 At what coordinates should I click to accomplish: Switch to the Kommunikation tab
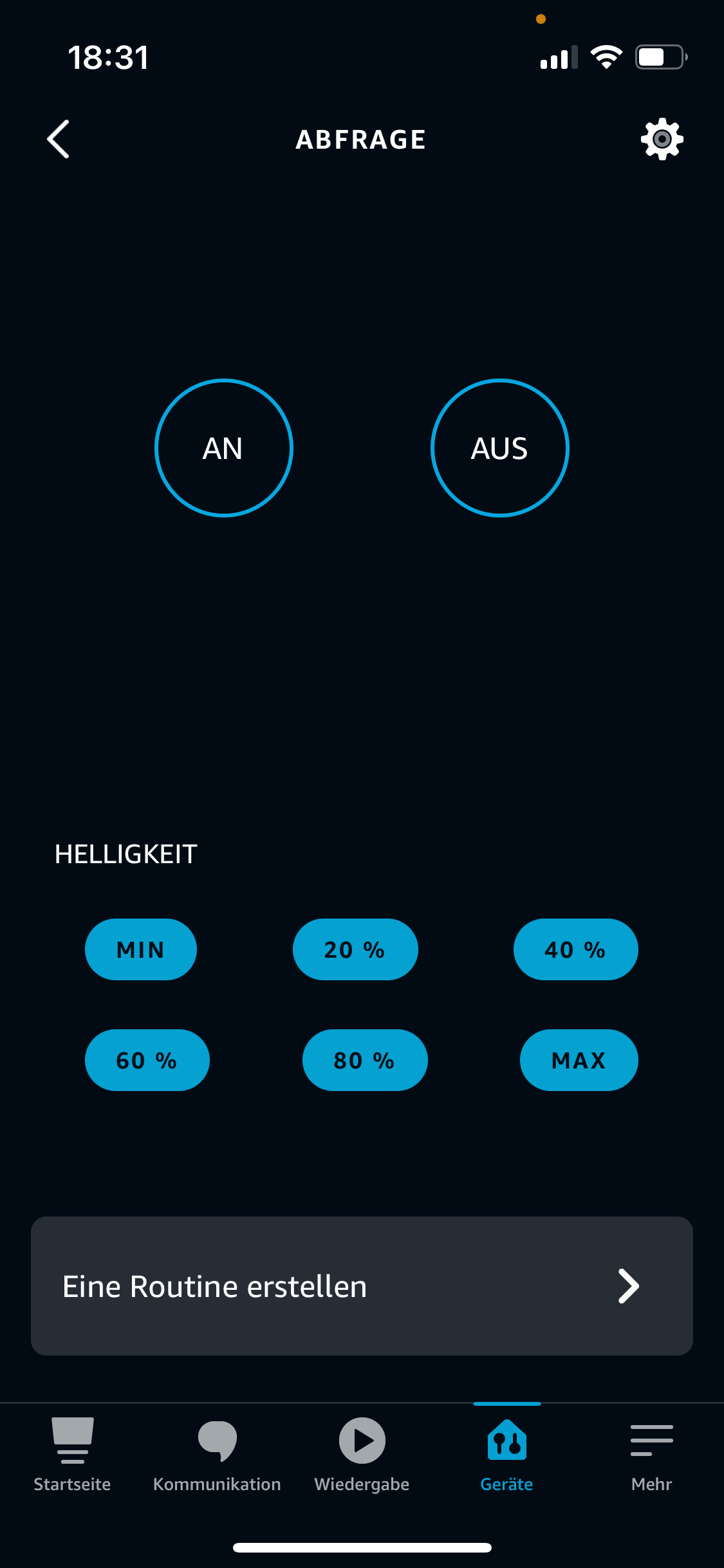click(x=217, y=1455)
